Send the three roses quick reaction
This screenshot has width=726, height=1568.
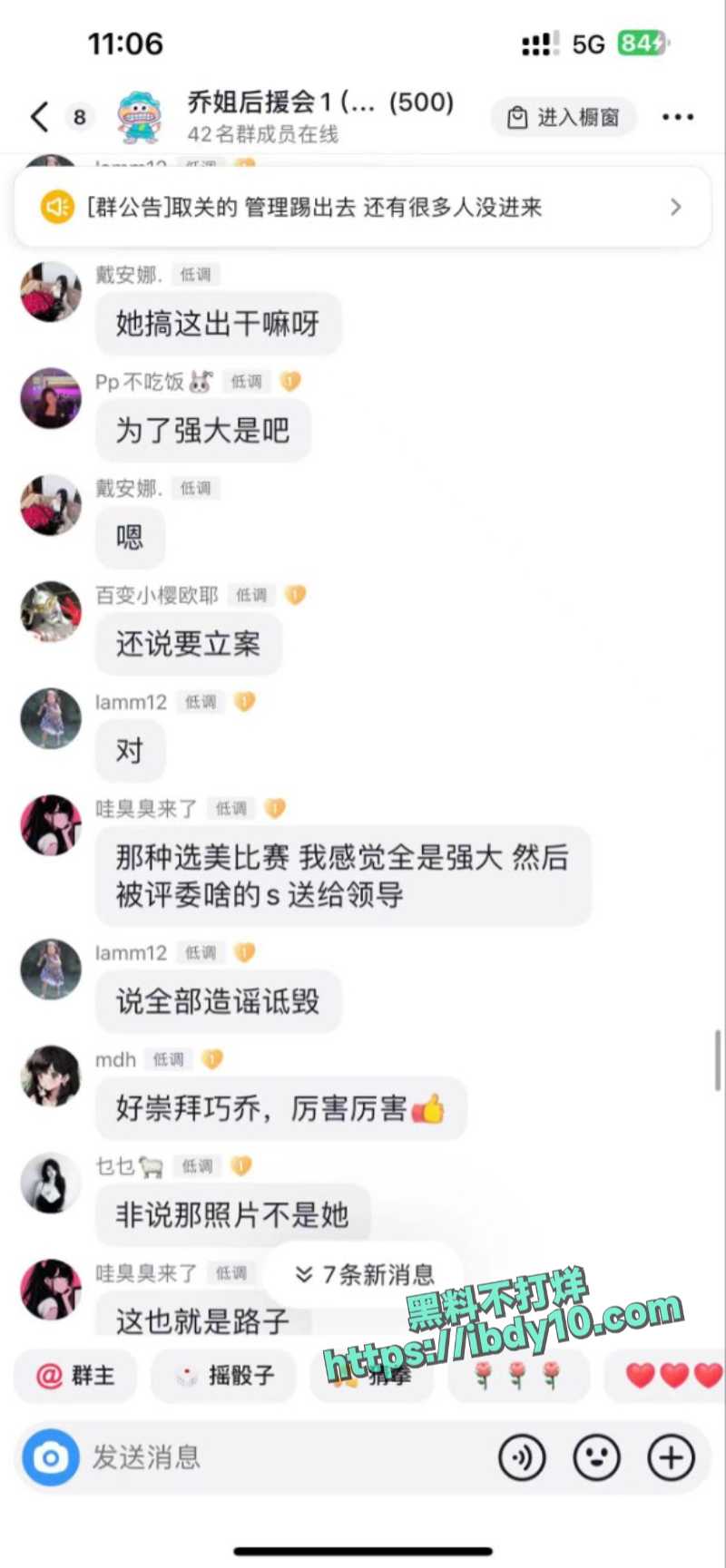pyautogui.click(x=517, y=1375)
